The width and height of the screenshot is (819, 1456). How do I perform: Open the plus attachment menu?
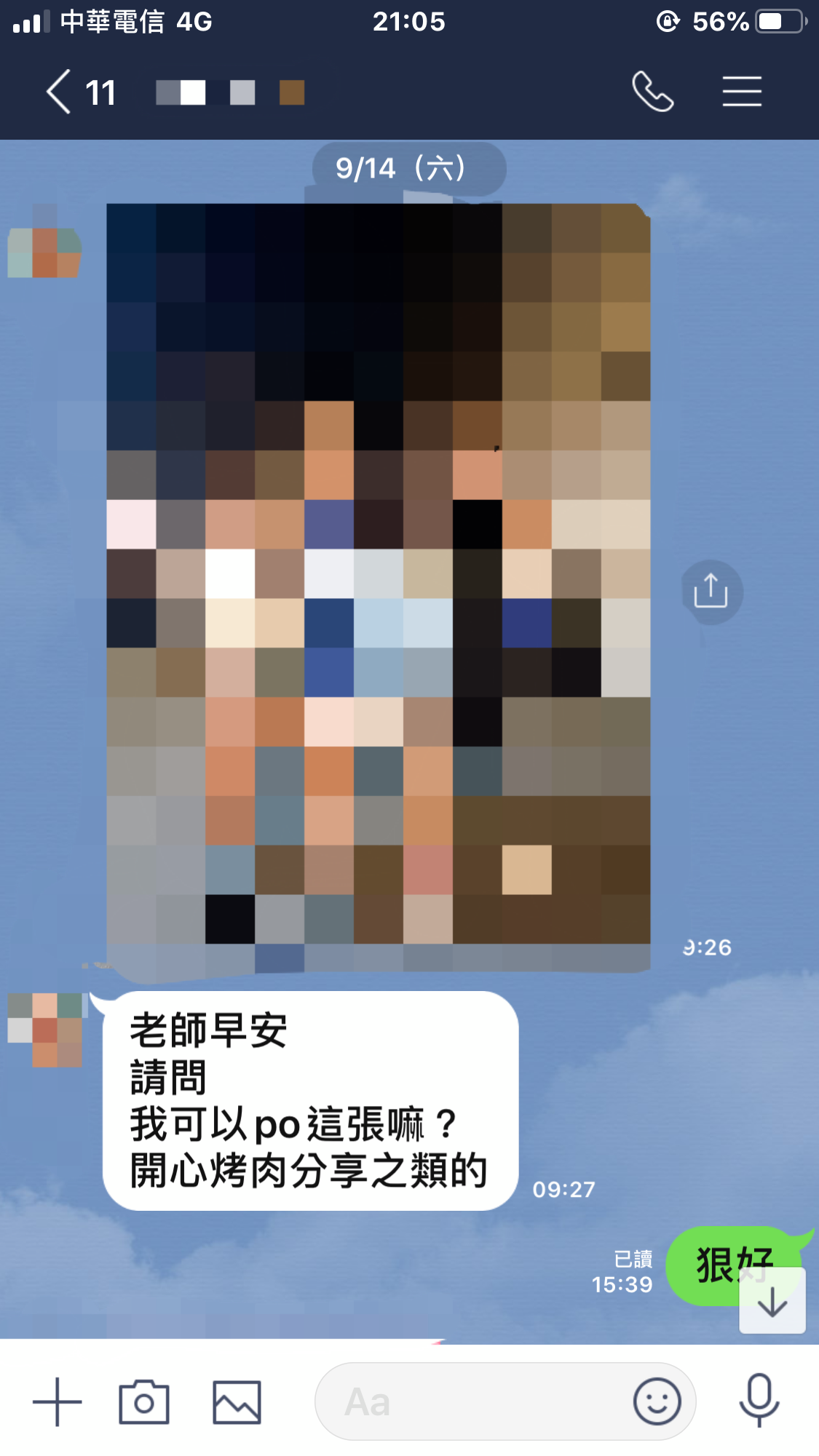58,1401
